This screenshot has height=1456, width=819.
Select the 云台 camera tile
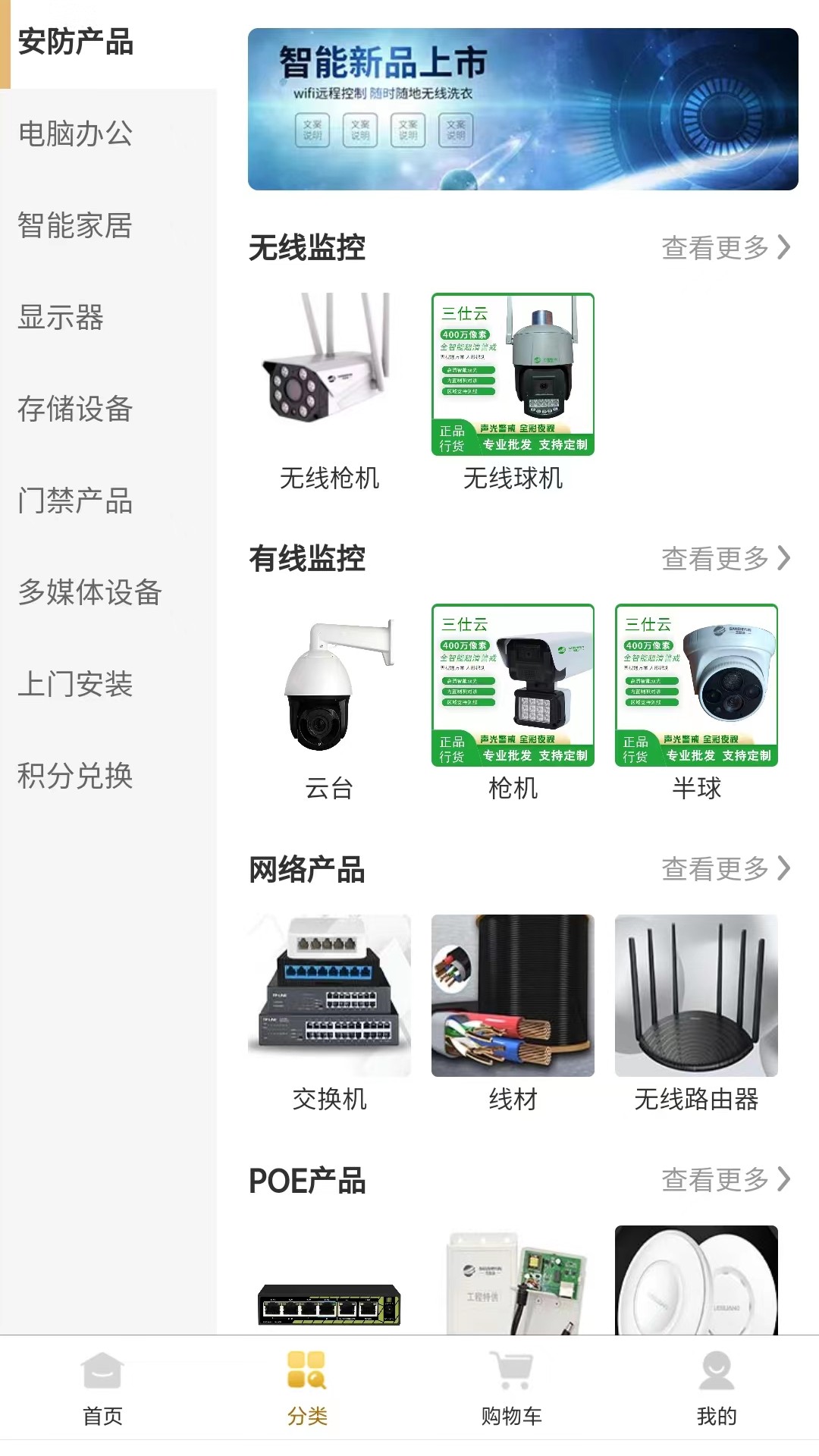point(329,701)
